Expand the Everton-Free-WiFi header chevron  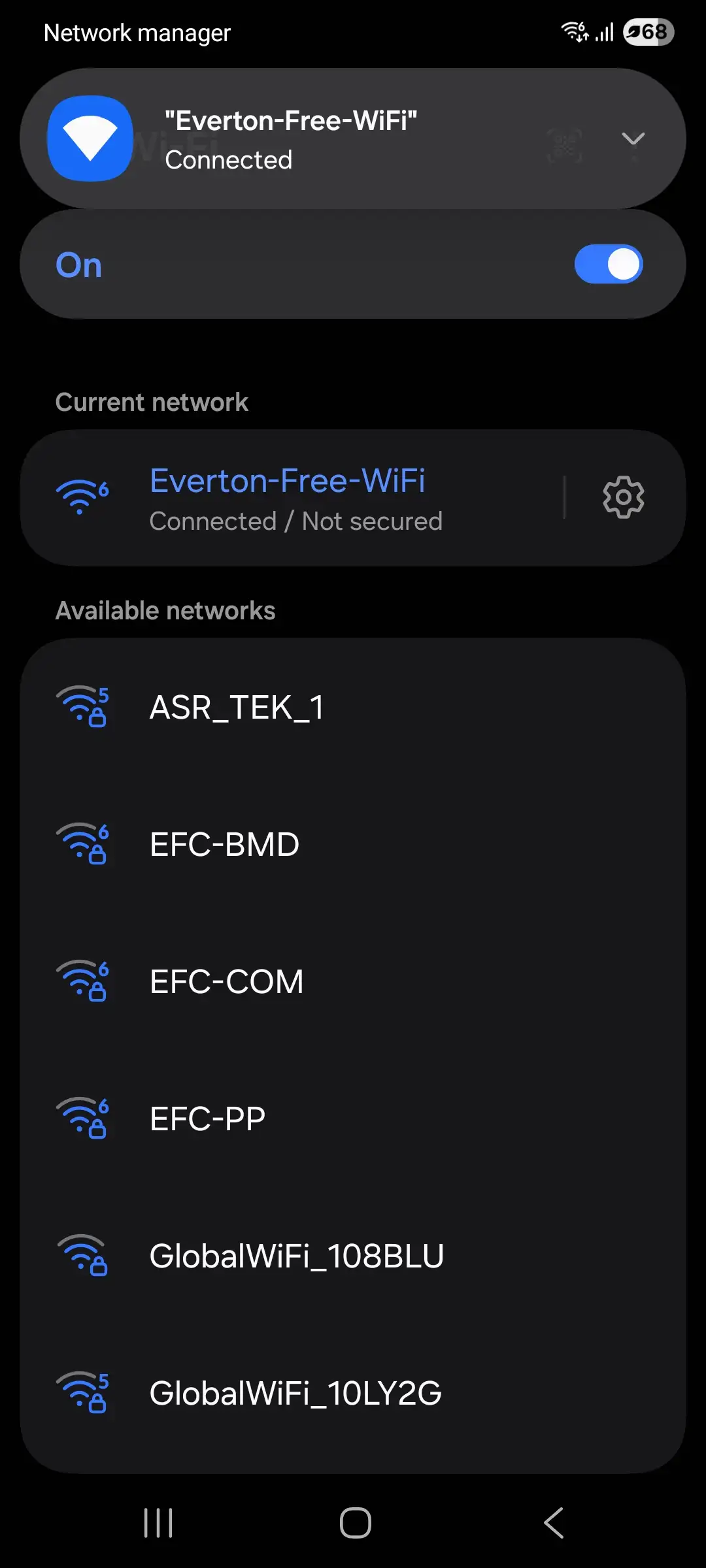pyautogui.click(x=633, y=139)
